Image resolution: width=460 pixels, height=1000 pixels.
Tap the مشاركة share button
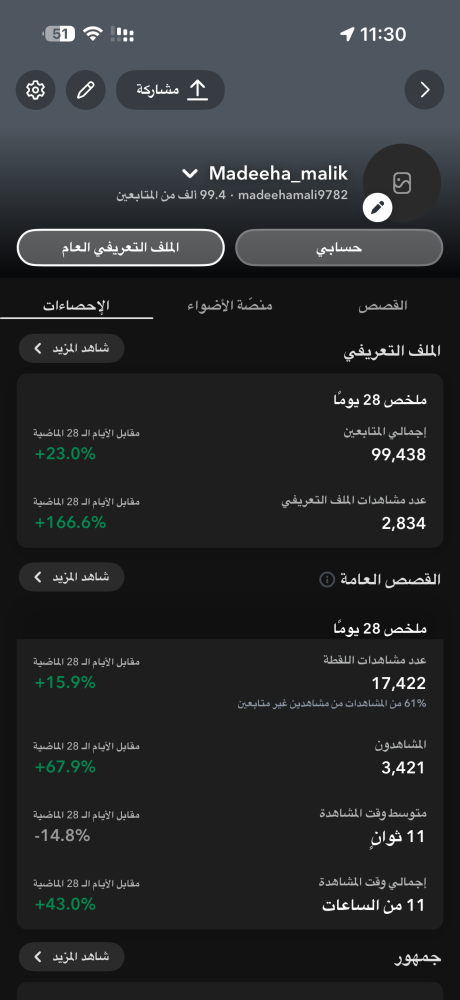170,90
